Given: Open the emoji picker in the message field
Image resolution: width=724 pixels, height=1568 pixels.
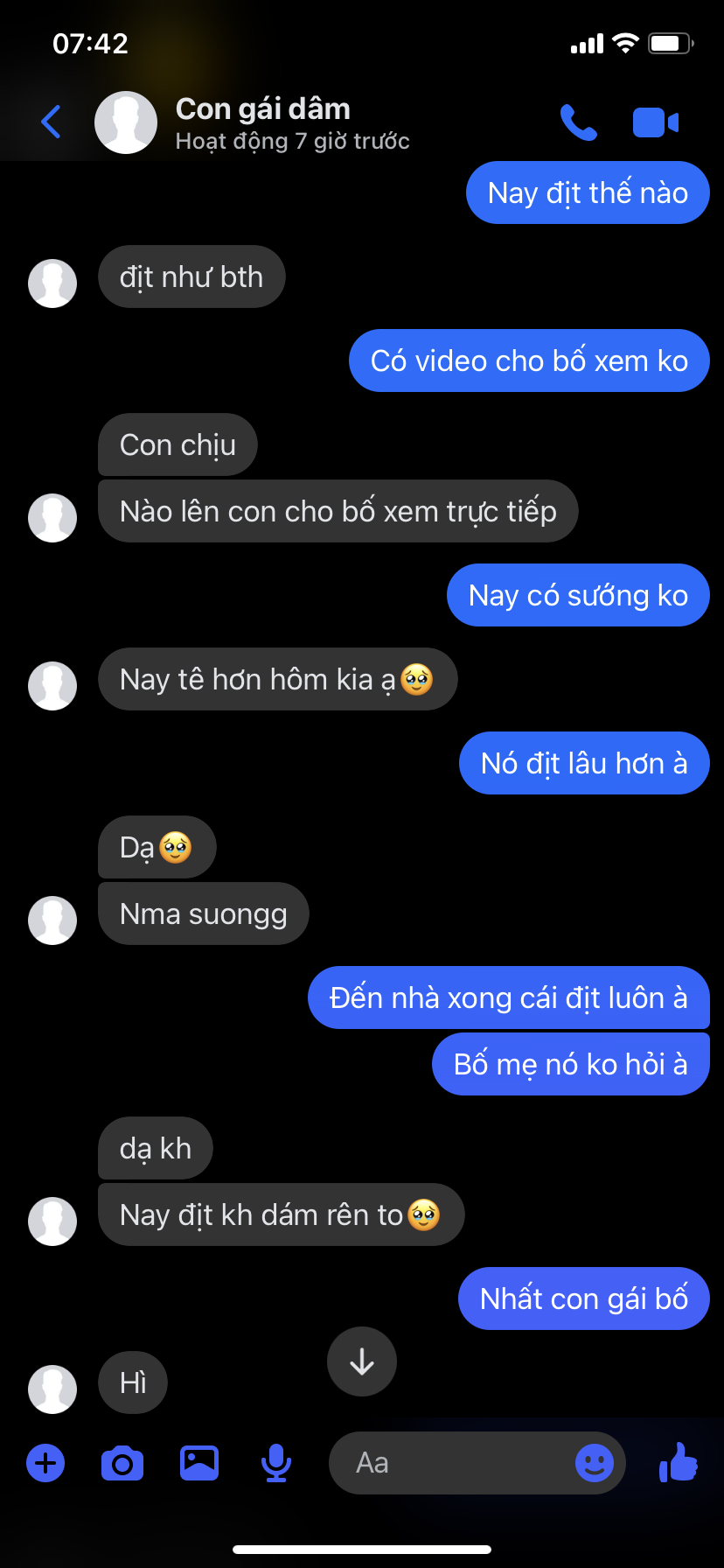Looking at the screenshot, I should pos(595,1463).
